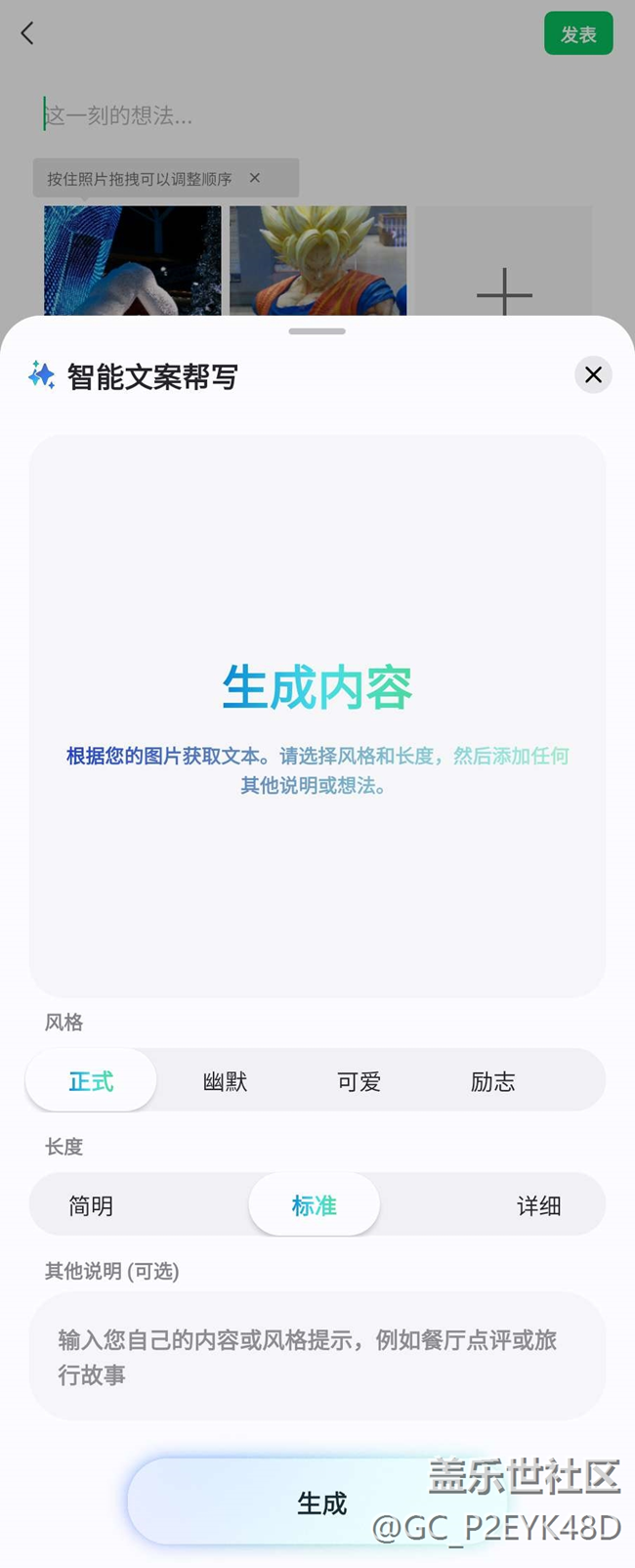
Task: Switch length to 详细
Action: click(x=538, y=1205)
